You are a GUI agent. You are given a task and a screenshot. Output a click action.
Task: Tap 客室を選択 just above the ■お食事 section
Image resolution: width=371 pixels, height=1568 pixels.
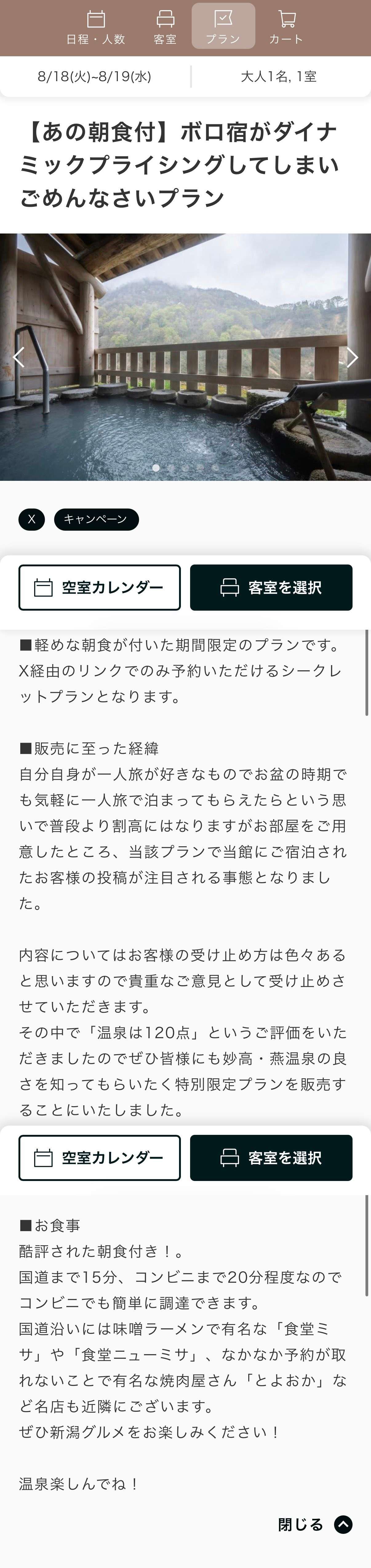point(271,1158)
